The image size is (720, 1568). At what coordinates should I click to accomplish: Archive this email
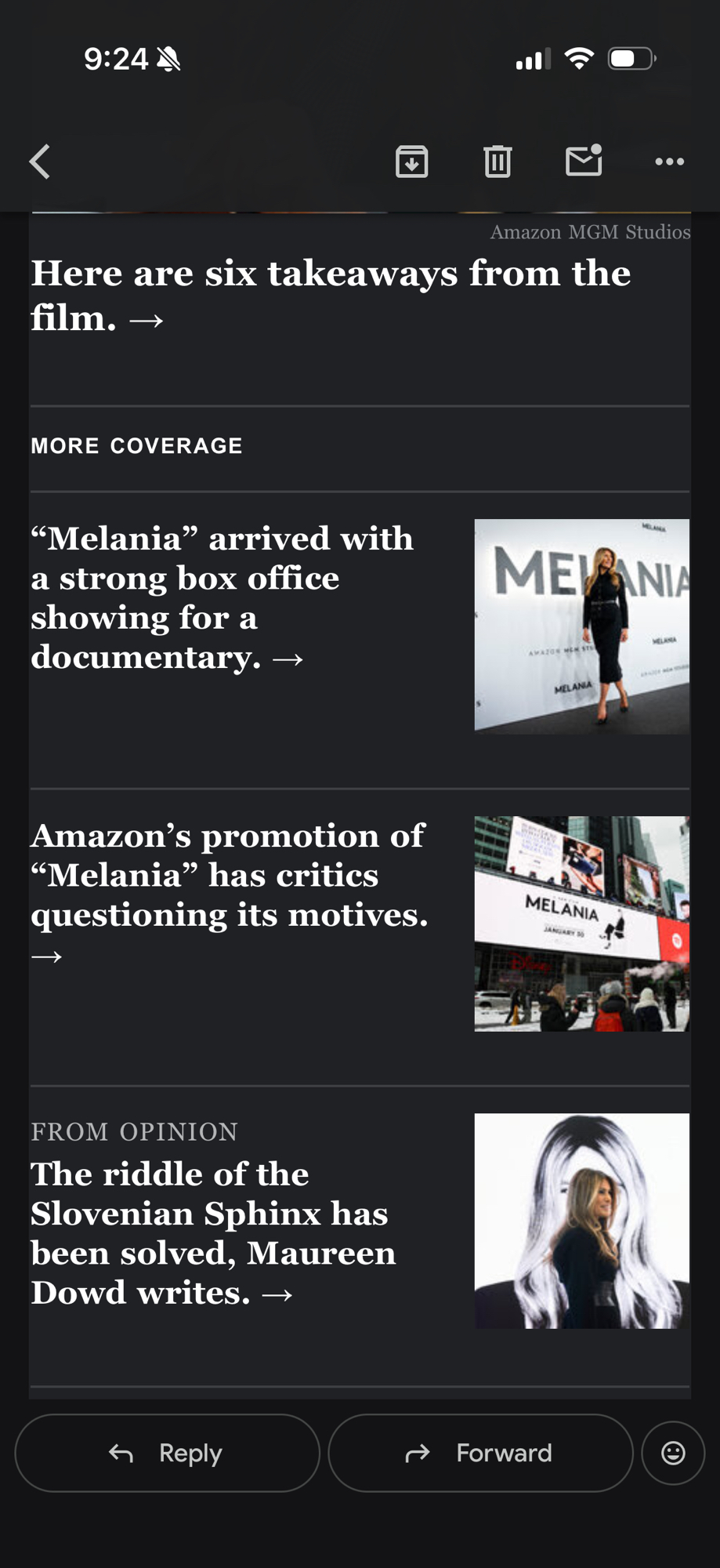coord(411,162)
